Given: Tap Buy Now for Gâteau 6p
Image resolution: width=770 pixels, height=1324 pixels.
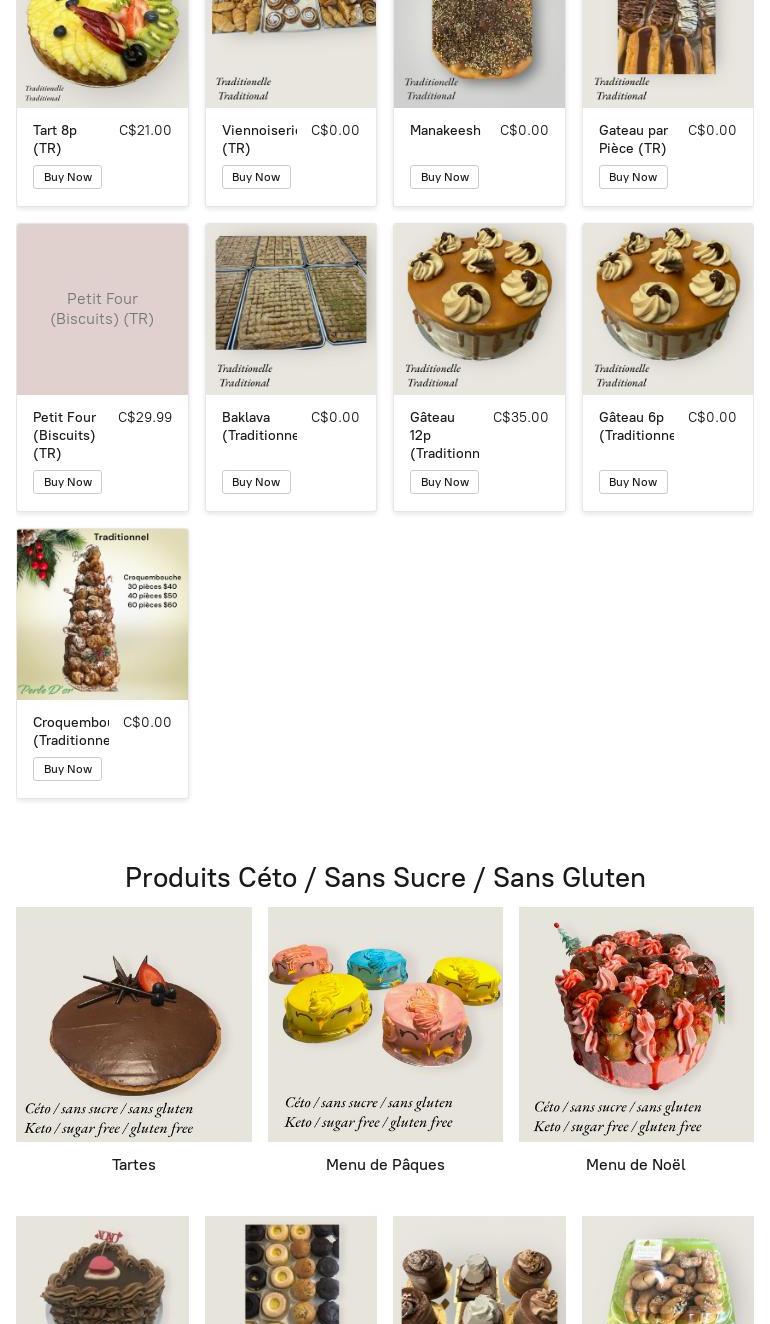Looking at the screenshot, I should (x=633, y=482).
